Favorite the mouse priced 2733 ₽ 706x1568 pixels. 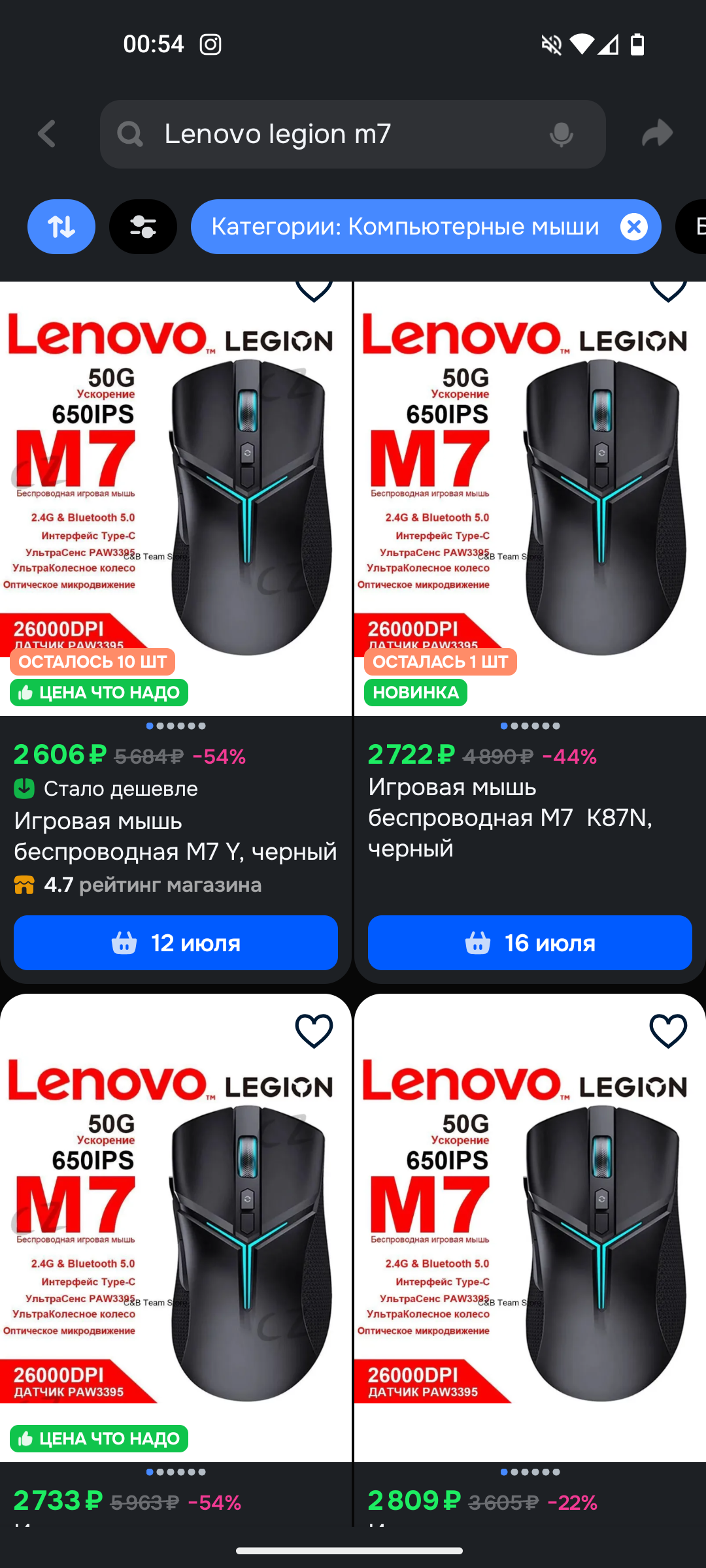[314, 1030]
